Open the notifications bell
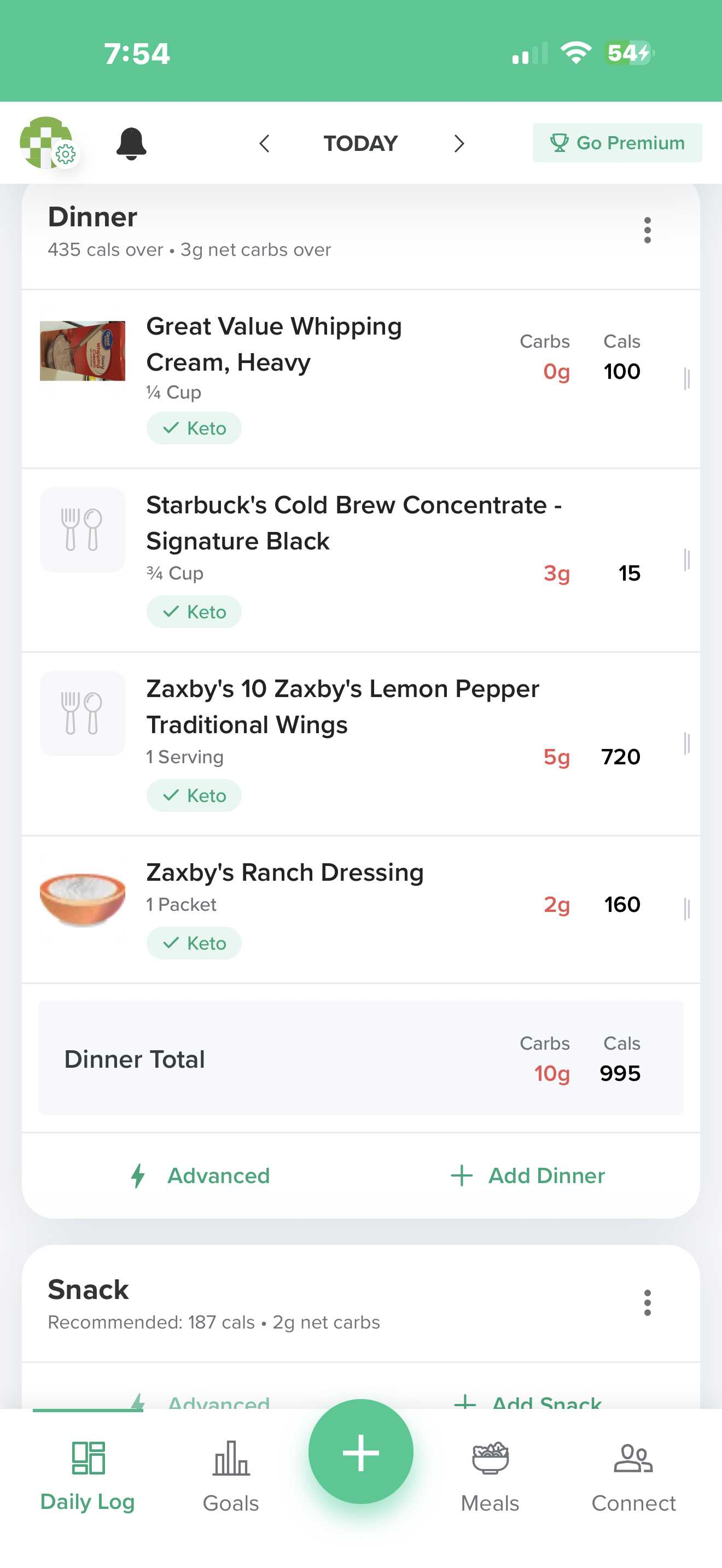The width and height of the screenshot is (722, 1568). click(x=131, y=144)
